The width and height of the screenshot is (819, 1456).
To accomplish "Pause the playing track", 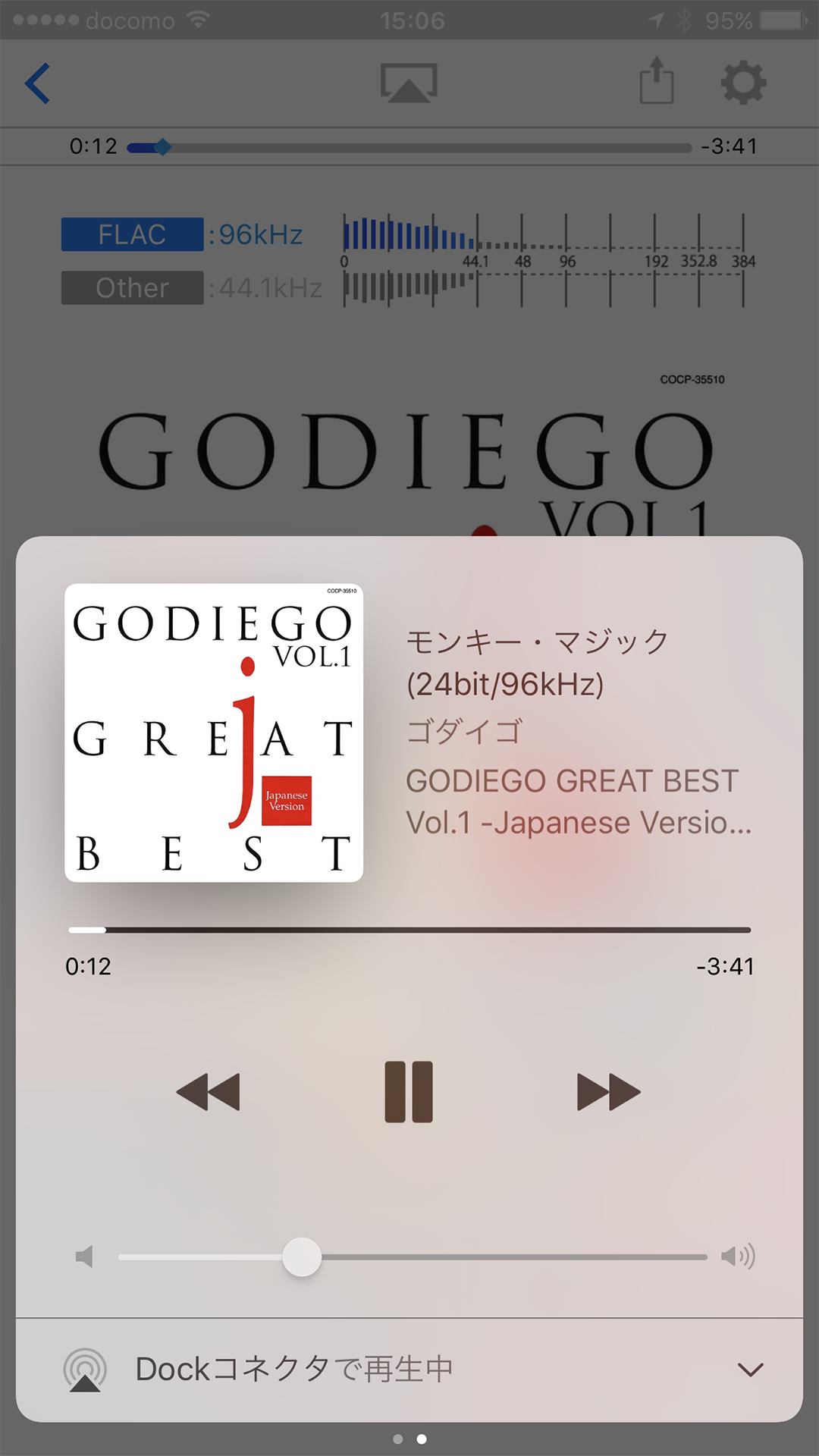I will [x=409, y=1092].
